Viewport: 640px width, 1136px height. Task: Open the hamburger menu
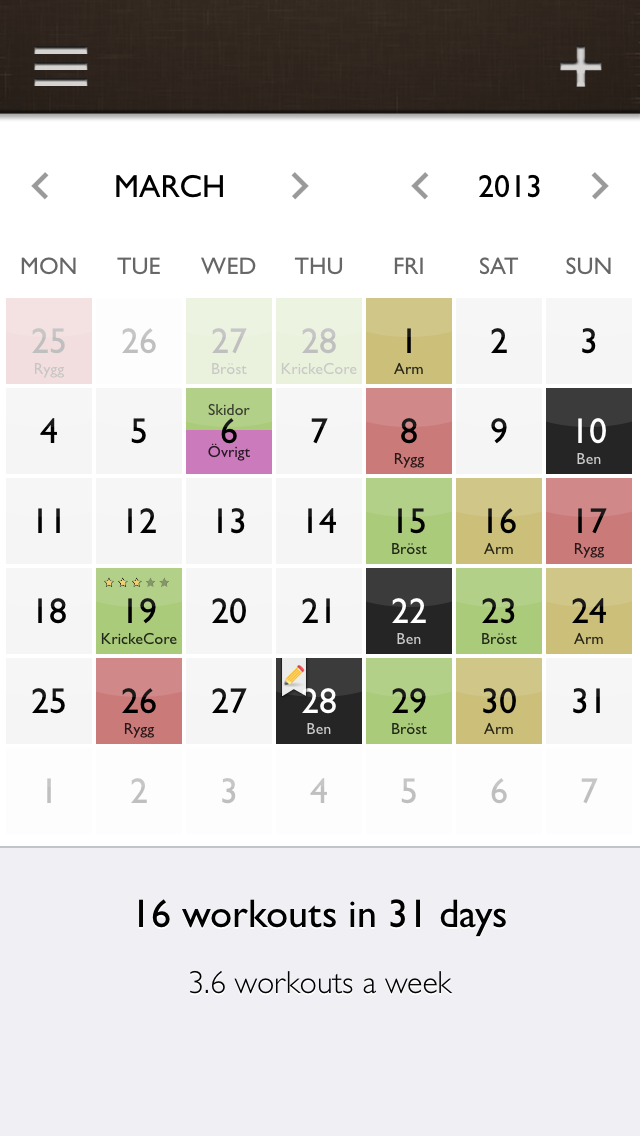(61, 67)
